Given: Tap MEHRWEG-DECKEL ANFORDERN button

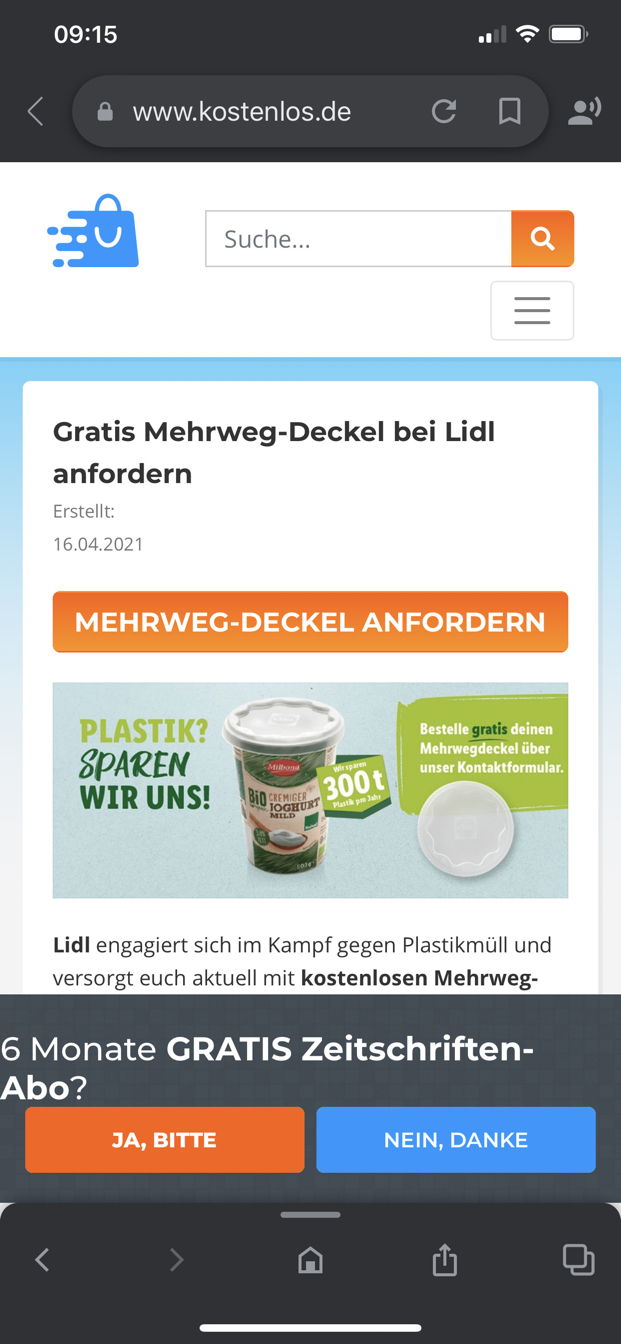Looking at the screenshot, I should tap(310, 622).
